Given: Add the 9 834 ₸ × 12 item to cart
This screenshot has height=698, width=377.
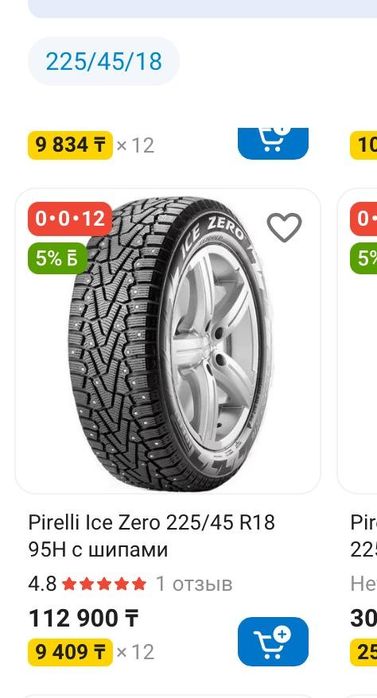Looking at the screenshot, I should [x=273, y=143].
